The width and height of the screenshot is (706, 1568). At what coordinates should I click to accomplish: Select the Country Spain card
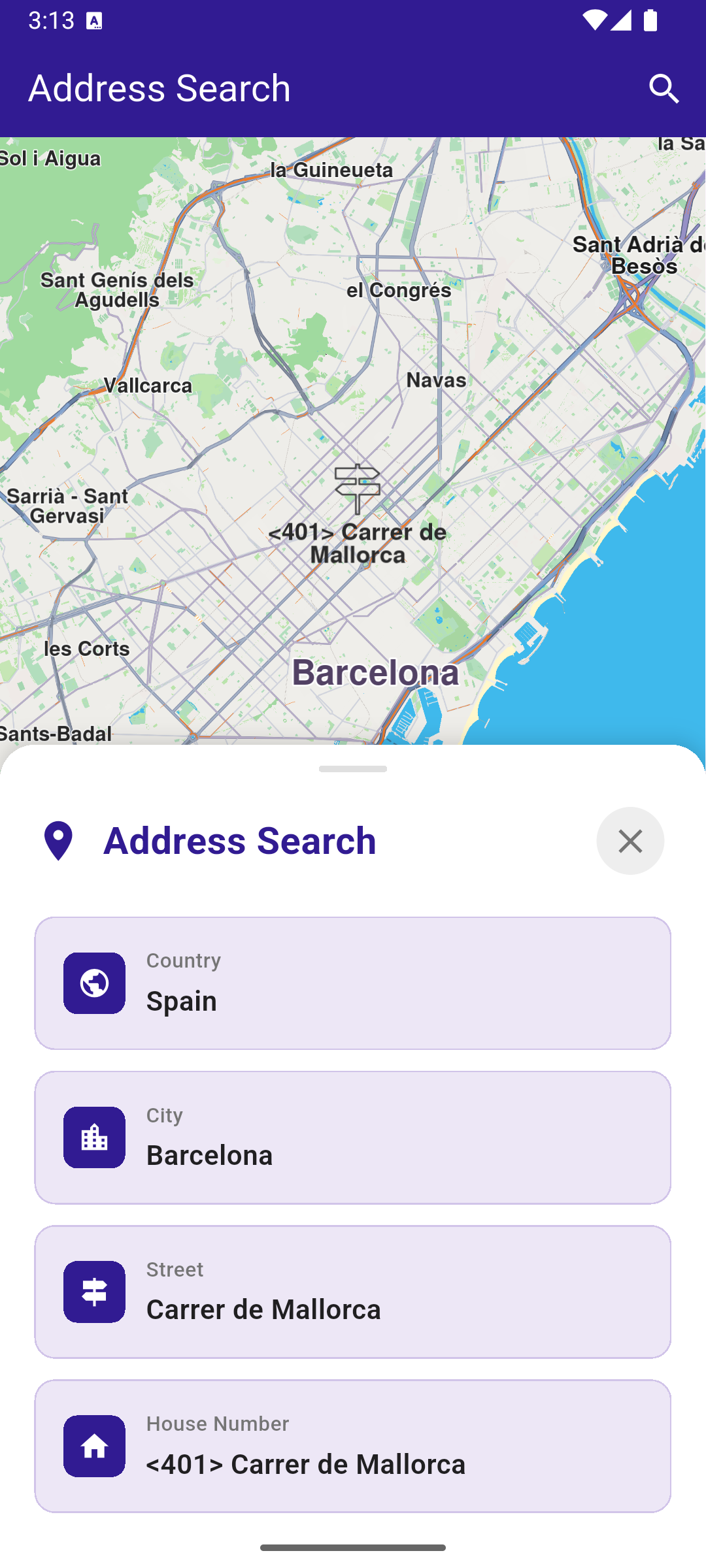[353, 983]
